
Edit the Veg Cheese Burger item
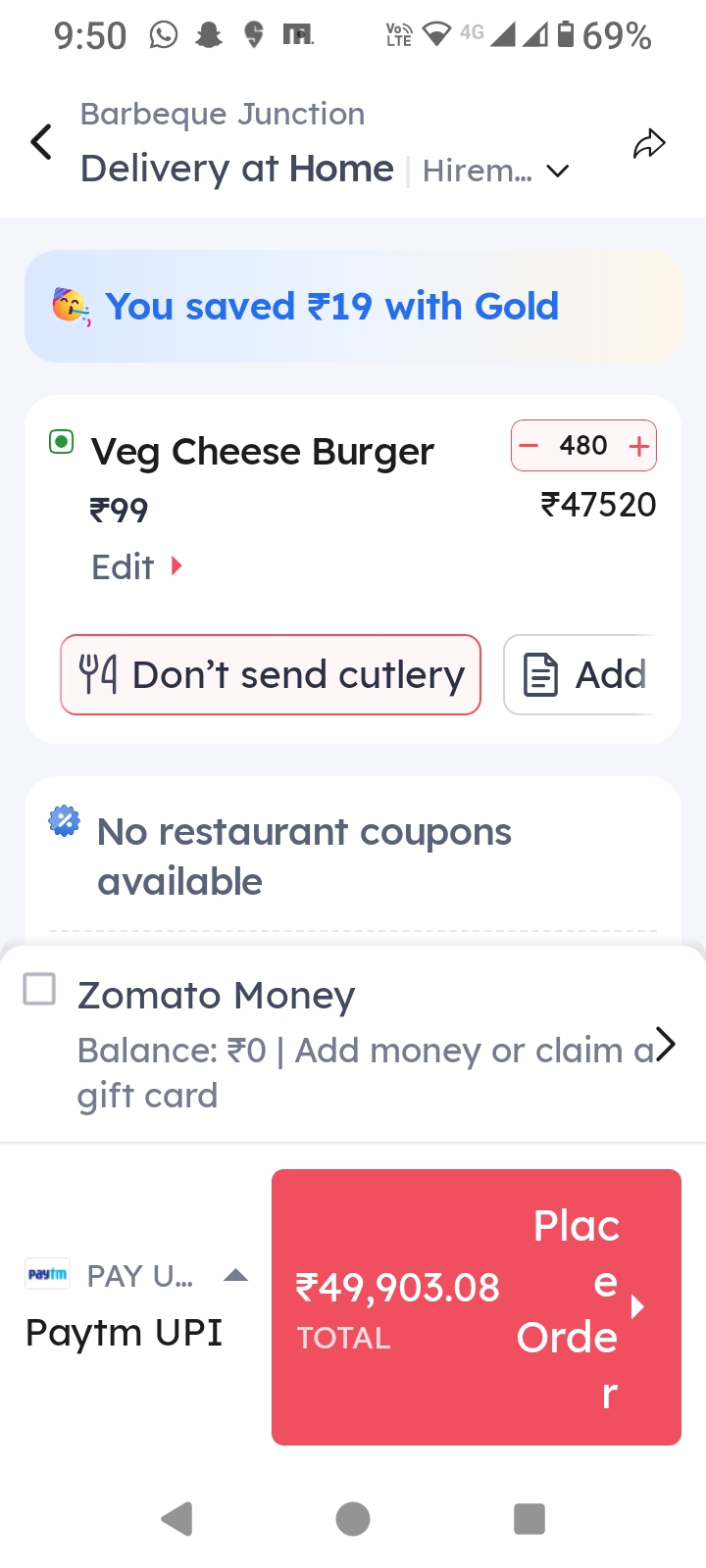135,566
